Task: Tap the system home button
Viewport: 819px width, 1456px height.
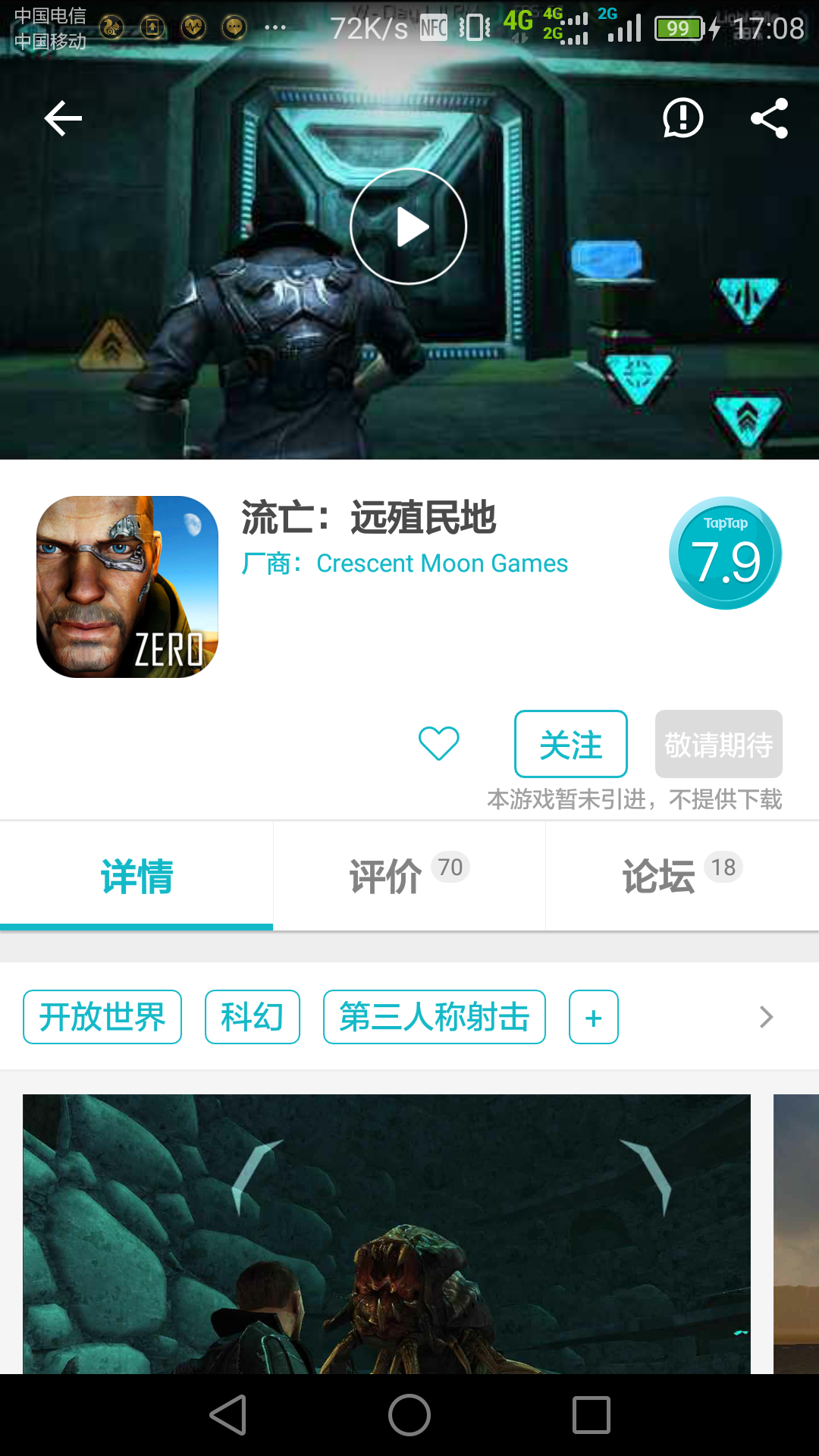Action: click(x=409, y=1415)
